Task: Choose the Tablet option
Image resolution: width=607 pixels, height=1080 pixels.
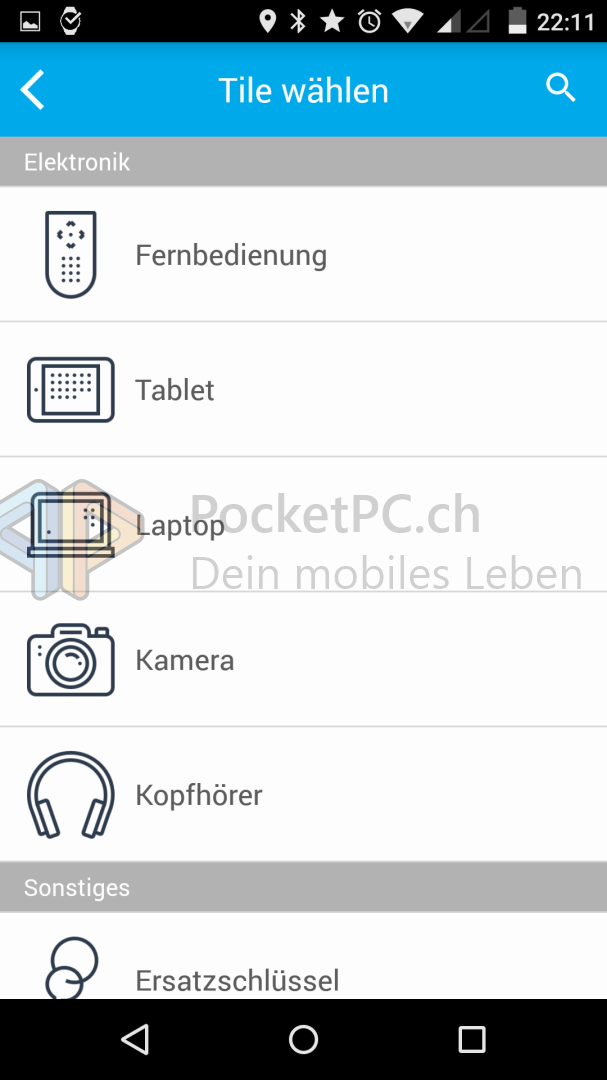Action: 303,389
